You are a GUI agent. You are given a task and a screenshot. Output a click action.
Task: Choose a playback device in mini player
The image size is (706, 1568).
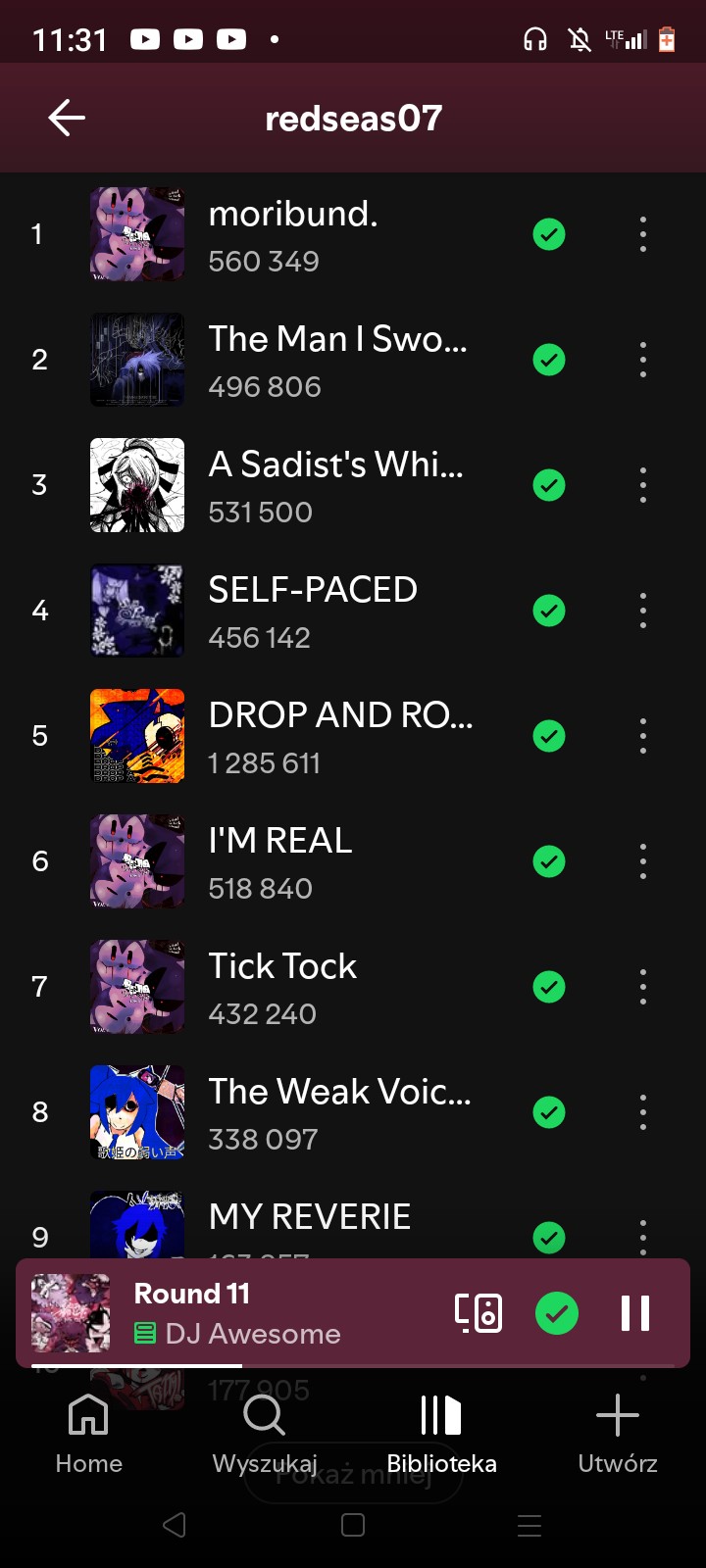pyautogui.click(x=479, y=1313)
